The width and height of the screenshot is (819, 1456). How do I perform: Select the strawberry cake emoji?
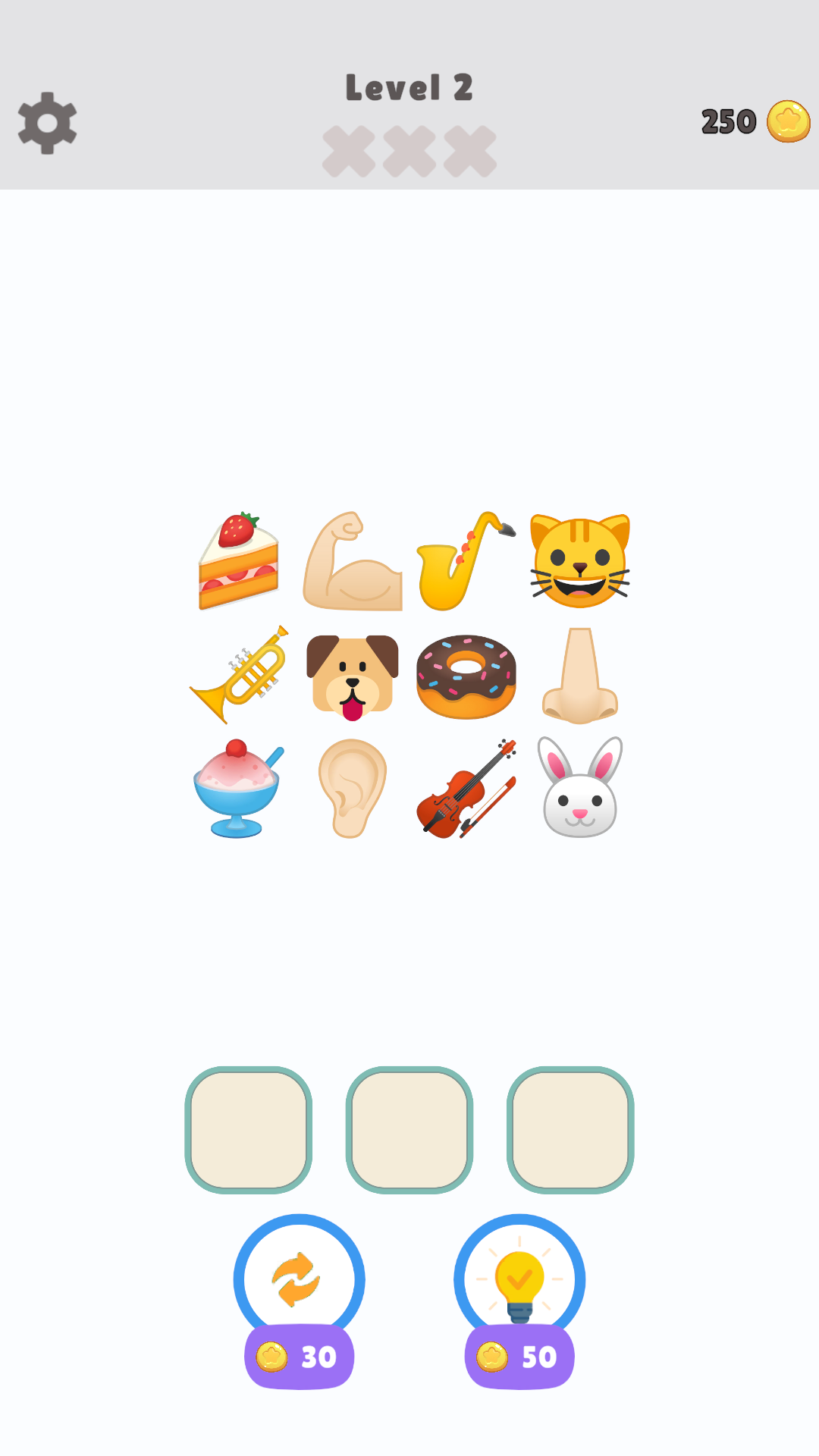[x=238, y=561]
